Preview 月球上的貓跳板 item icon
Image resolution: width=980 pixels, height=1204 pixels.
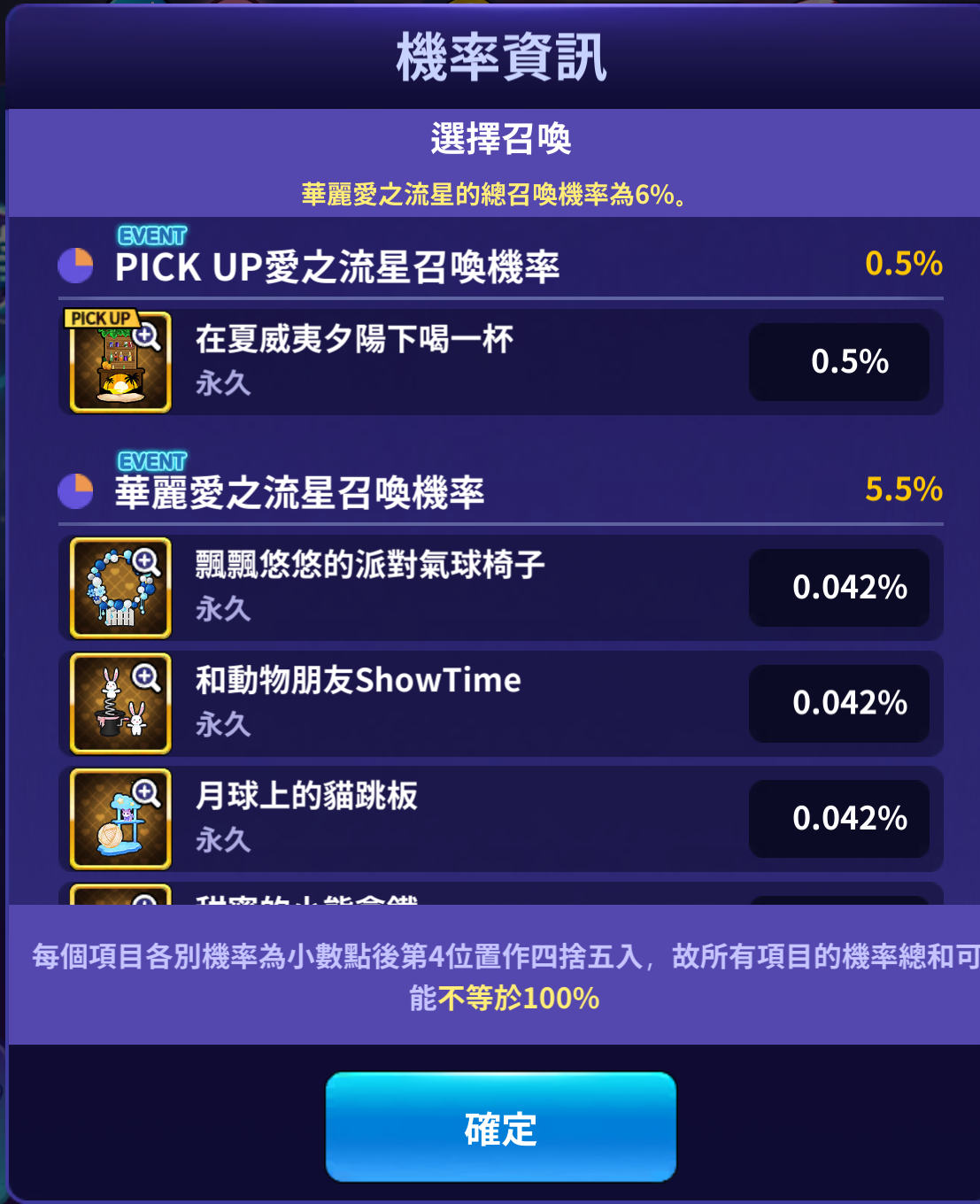click(x=120, y=819)
